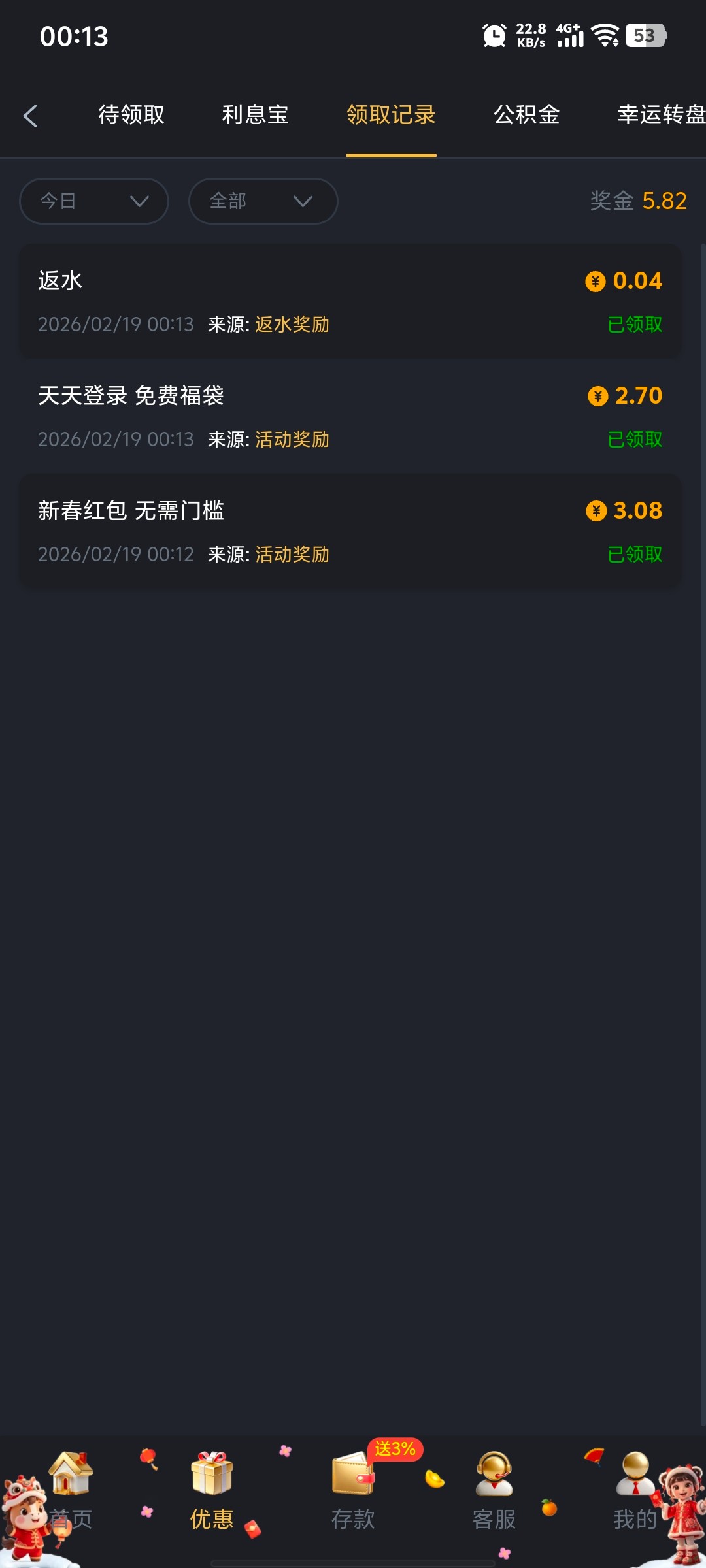Open the 利息宝 tab

256,115
